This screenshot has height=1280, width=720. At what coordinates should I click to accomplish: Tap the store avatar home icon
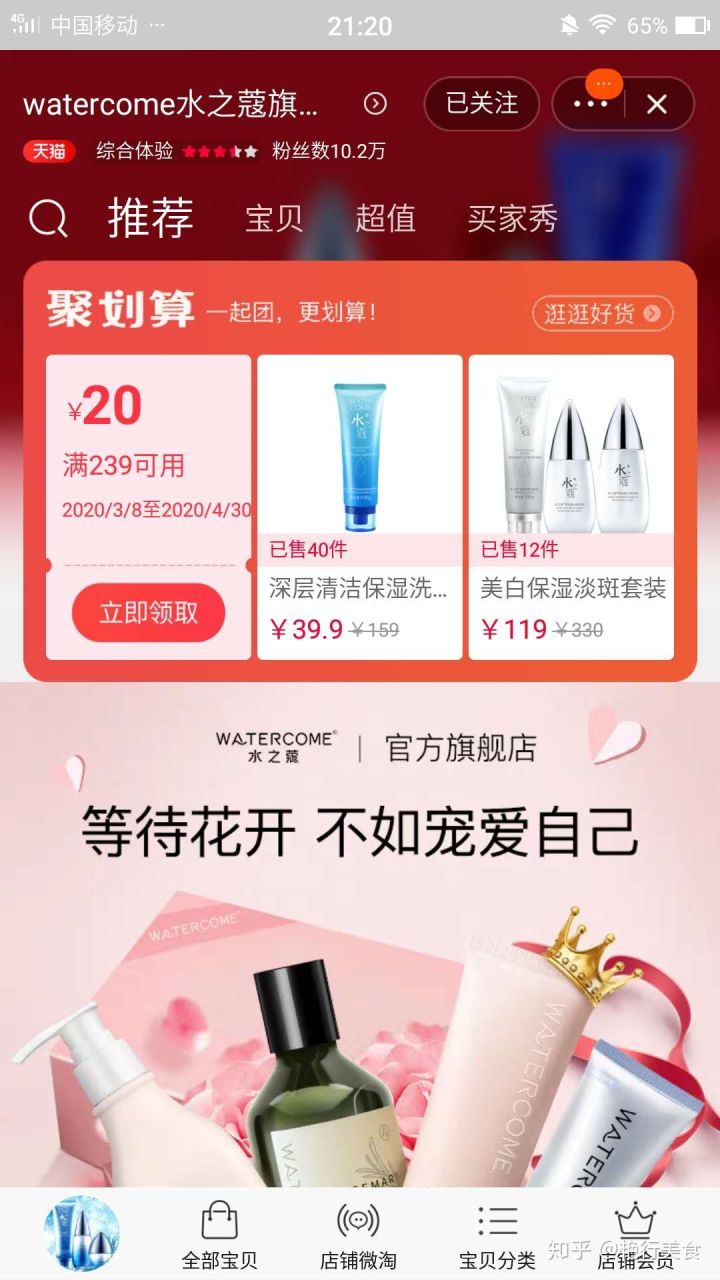[x=81, y=1234]
